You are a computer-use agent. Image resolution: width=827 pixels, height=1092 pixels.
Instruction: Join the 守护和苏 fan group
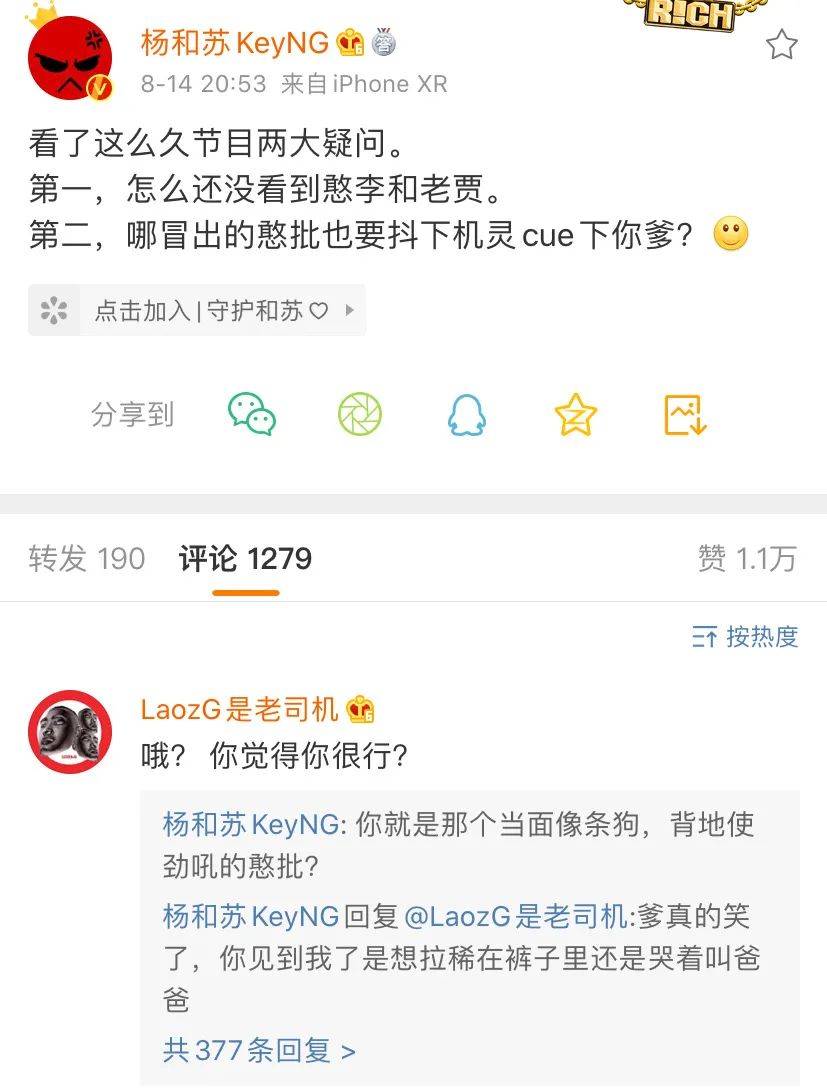point(197,310)
